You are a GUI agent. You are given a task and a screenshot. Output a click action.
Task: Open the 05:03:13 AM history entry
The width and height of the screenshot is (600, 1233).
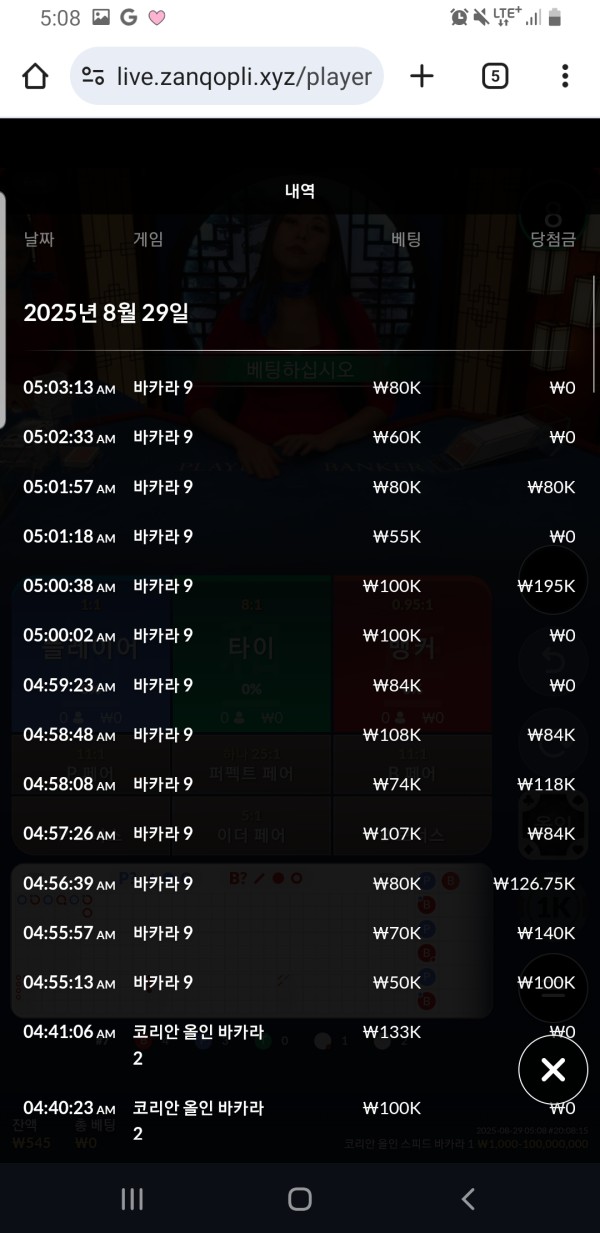tap(299, 387)
